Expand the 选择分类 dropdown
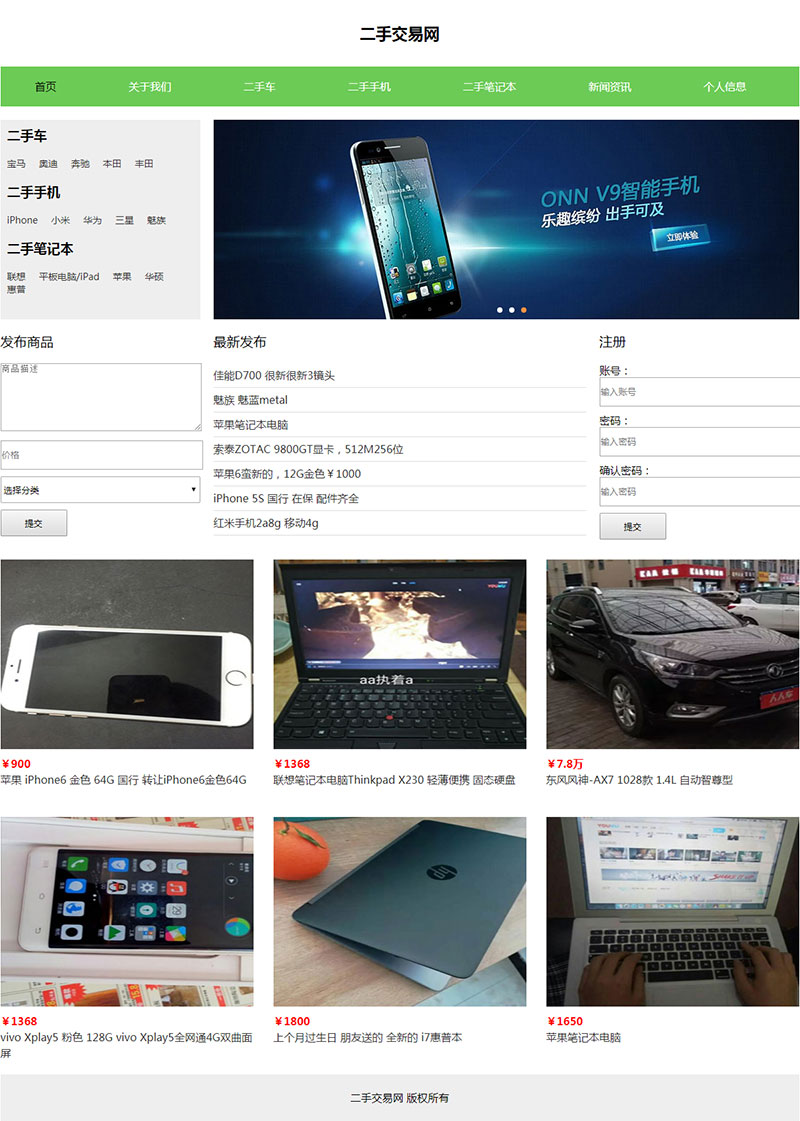 click(x=100, y=490)
